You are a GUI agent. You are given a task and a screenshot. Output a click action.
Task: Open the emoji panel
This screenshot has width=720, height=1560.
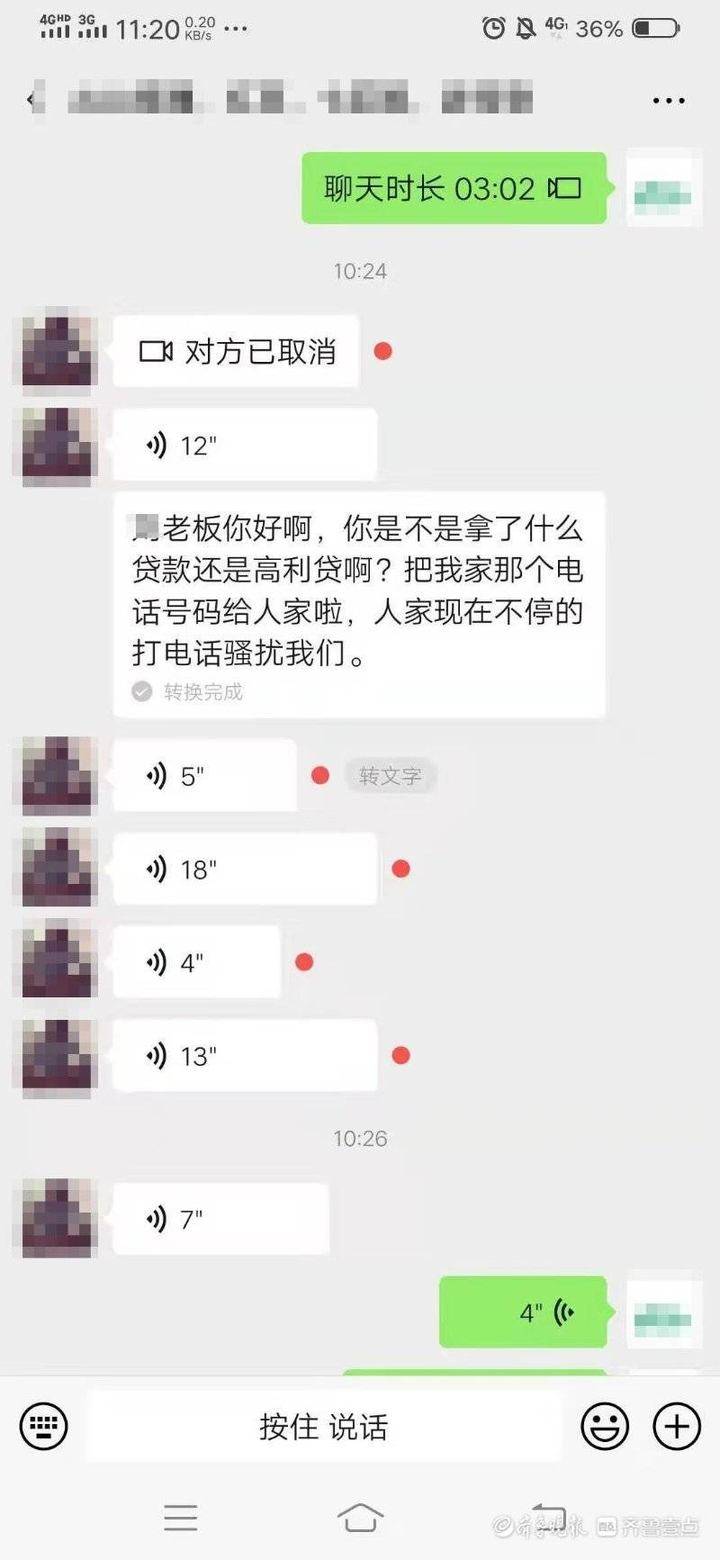tap(605, 1425)
